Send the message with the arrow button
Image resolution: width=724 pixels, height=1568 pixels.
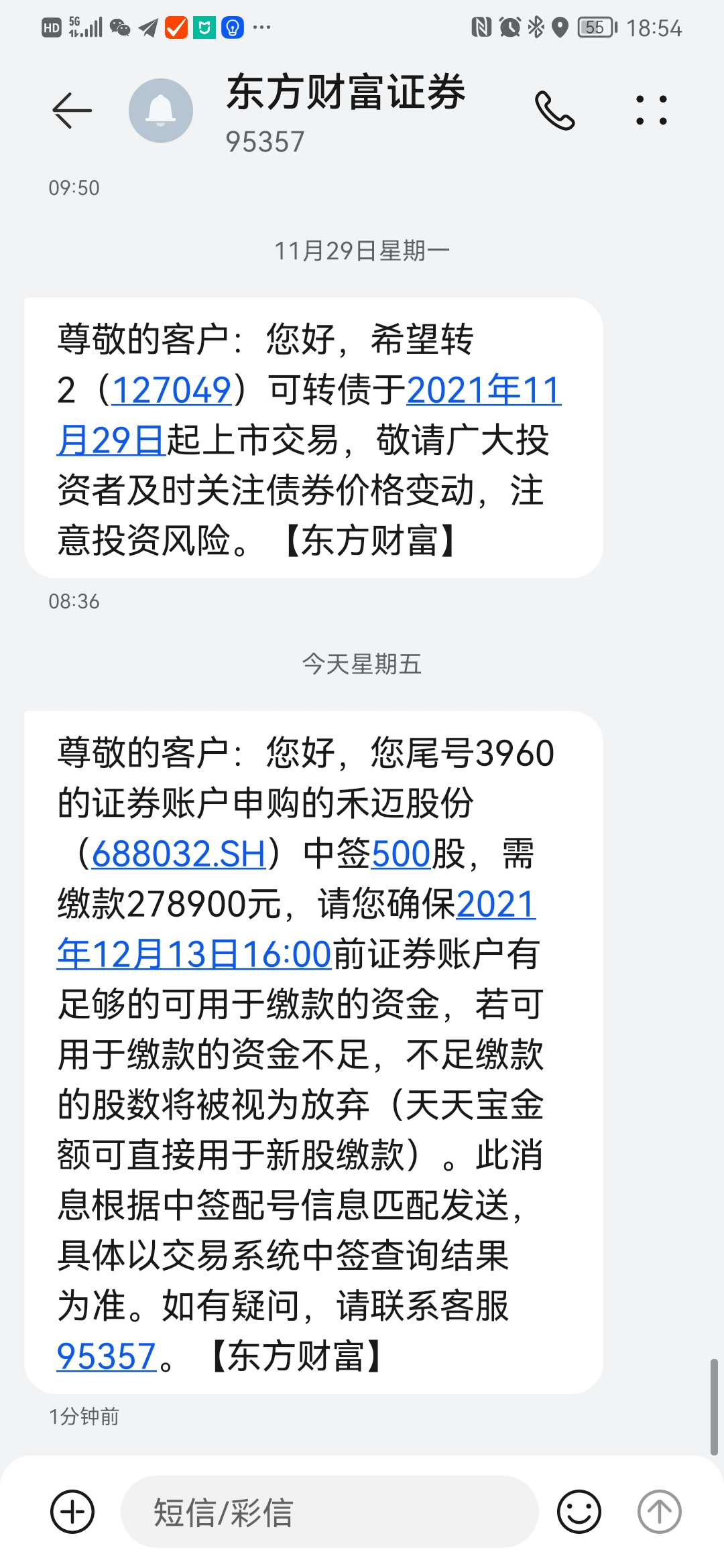[659, 1512]
